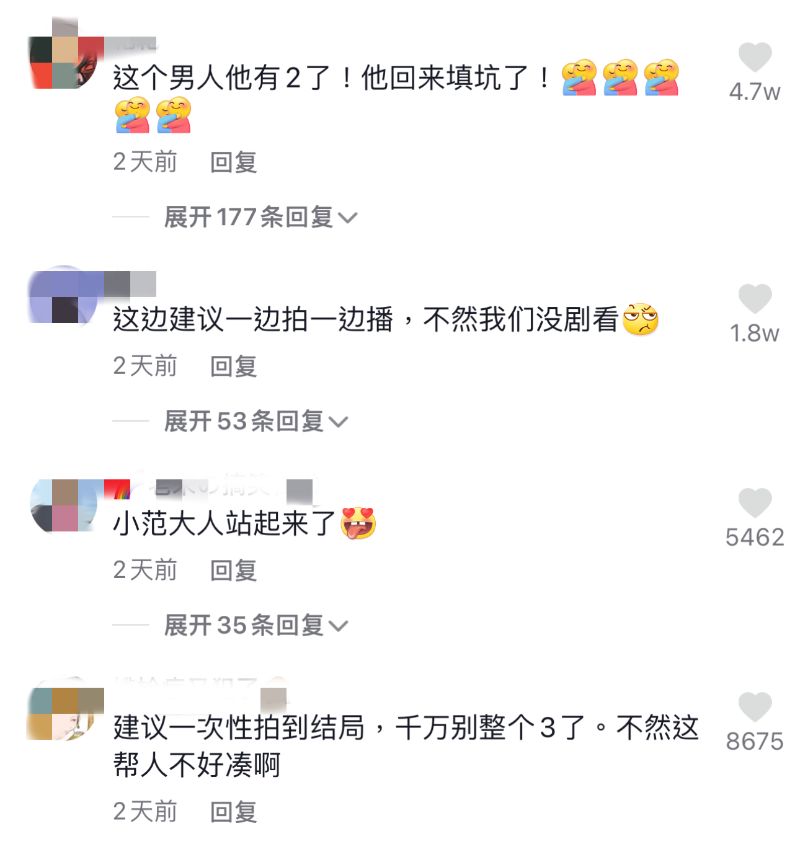This screenshot has width=800, height=844.
Task: Open the avatar of the 小范大人站起来了 commenter
Action: tap(66, 507)
